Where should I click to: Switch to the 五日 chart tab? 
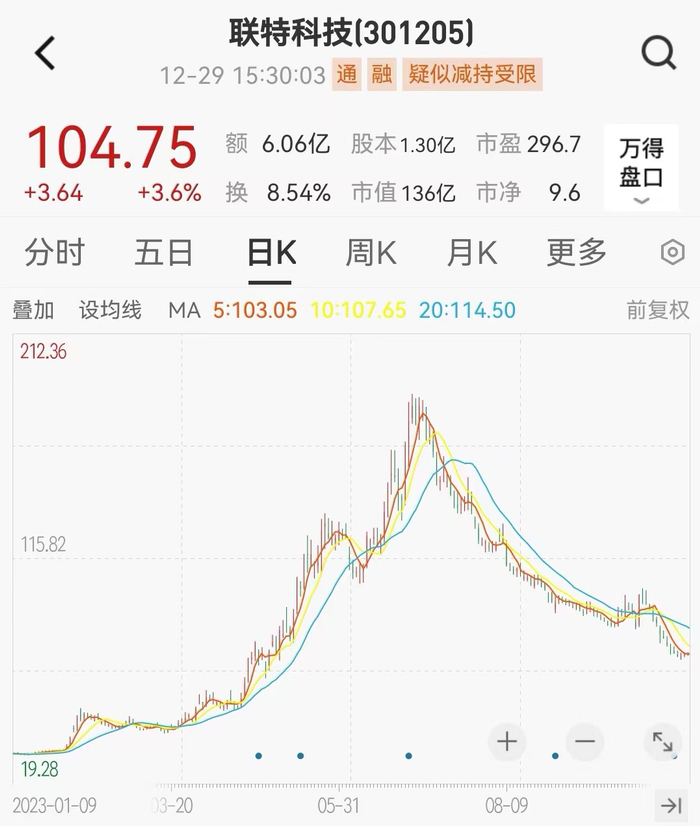pyautogui.click(x=163, y=253)
